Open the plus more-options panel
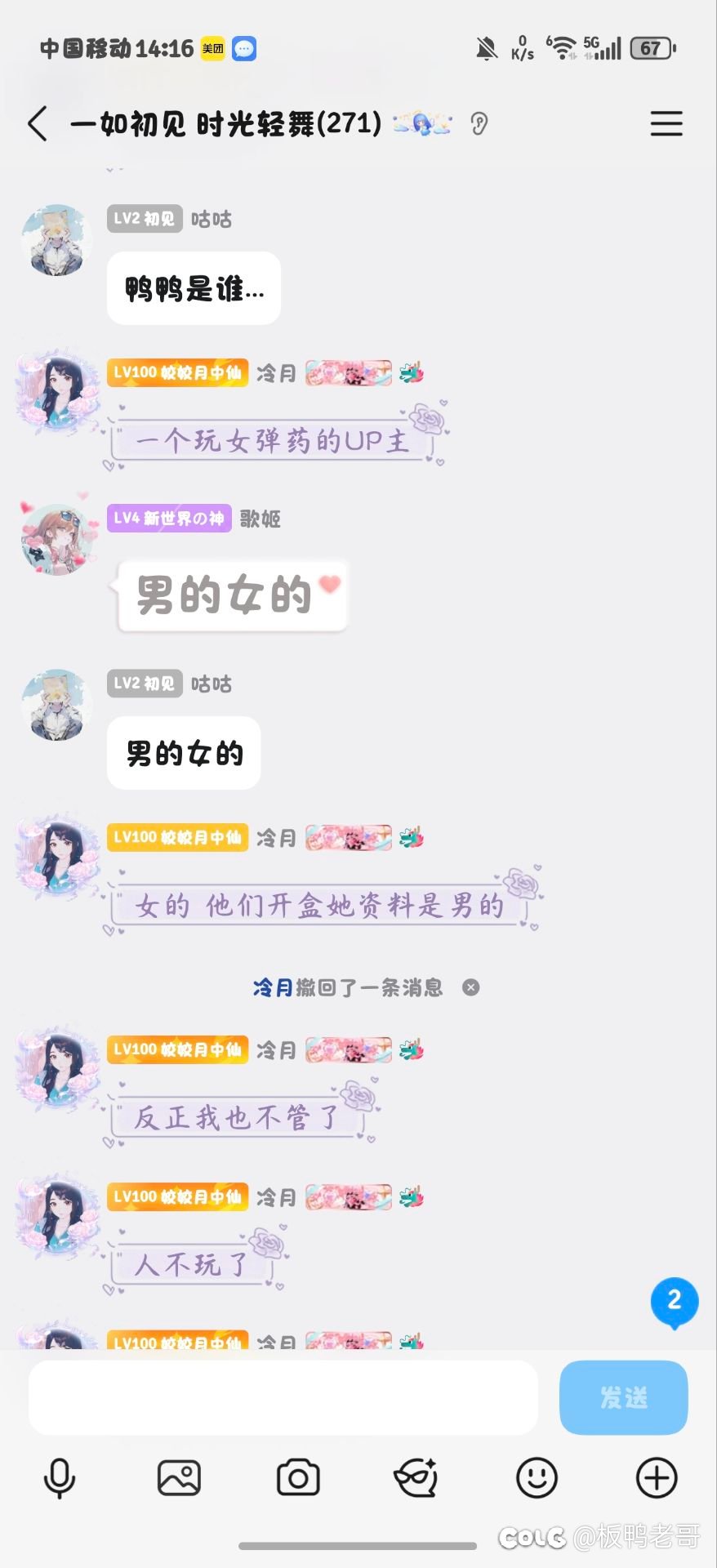Image resolution: width=717 pixels, height=1568 pixels. 657,1478
